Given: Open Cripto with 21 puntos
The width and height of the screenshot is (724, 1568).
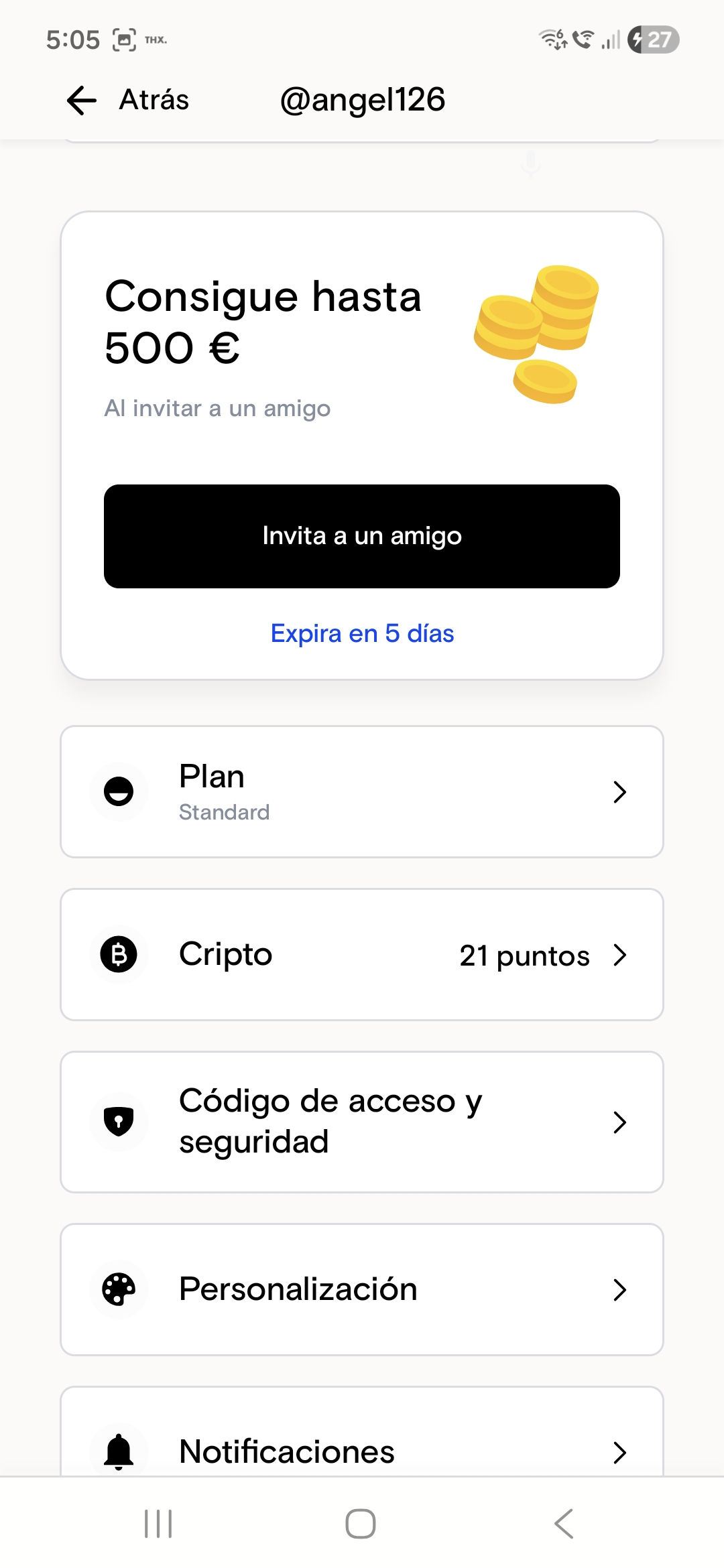Looking at the screenshot, I should point(362,955).
